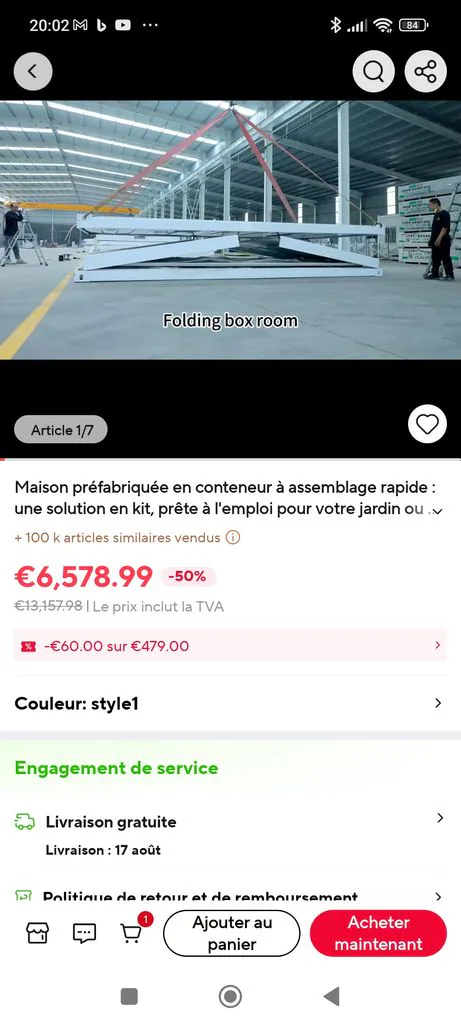Add the item to wishlist with the heart
The image size is (461, 1024).
coord(427,424)
